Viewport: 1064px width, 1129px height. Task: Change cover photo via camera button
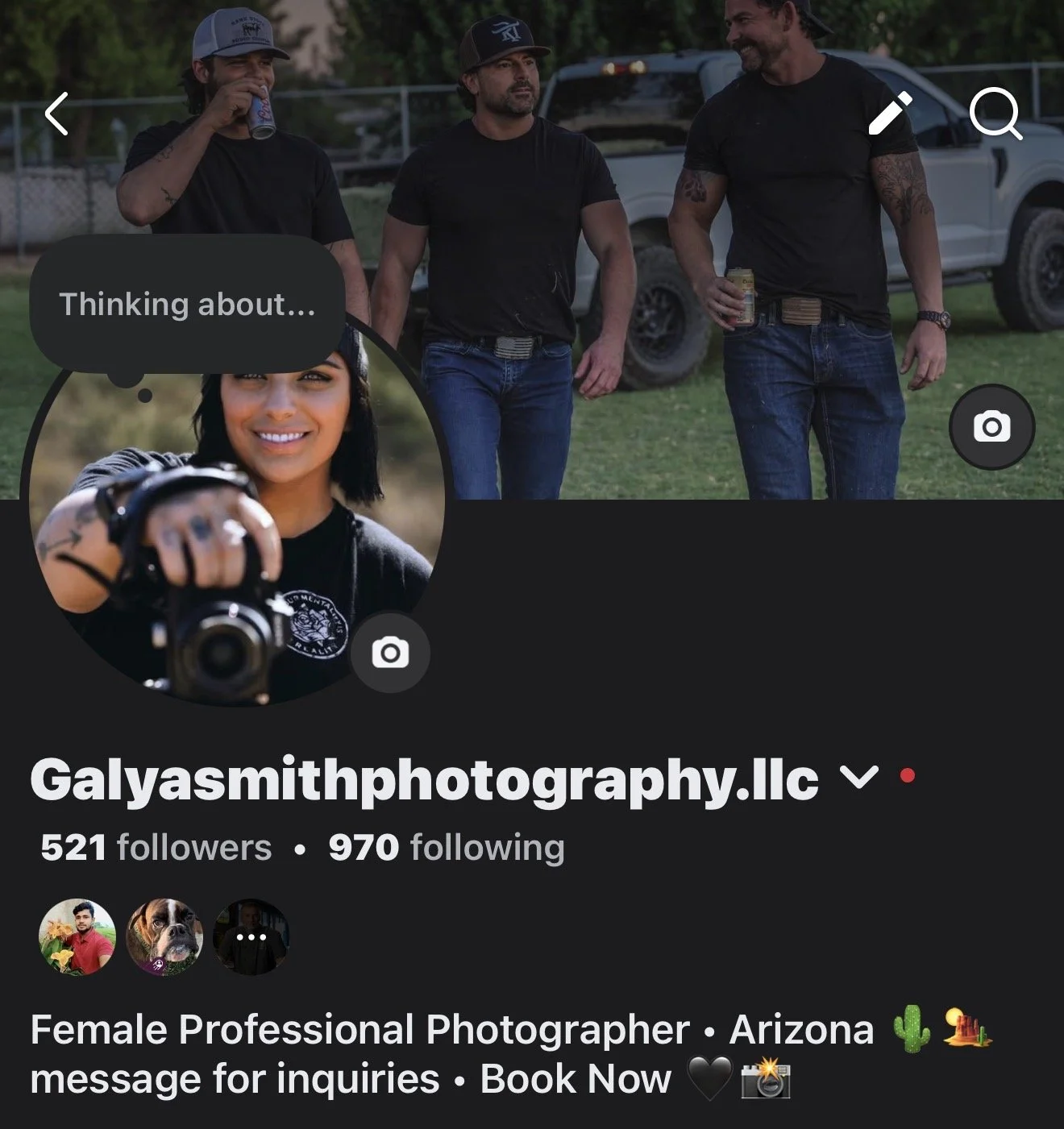(991, 426)
